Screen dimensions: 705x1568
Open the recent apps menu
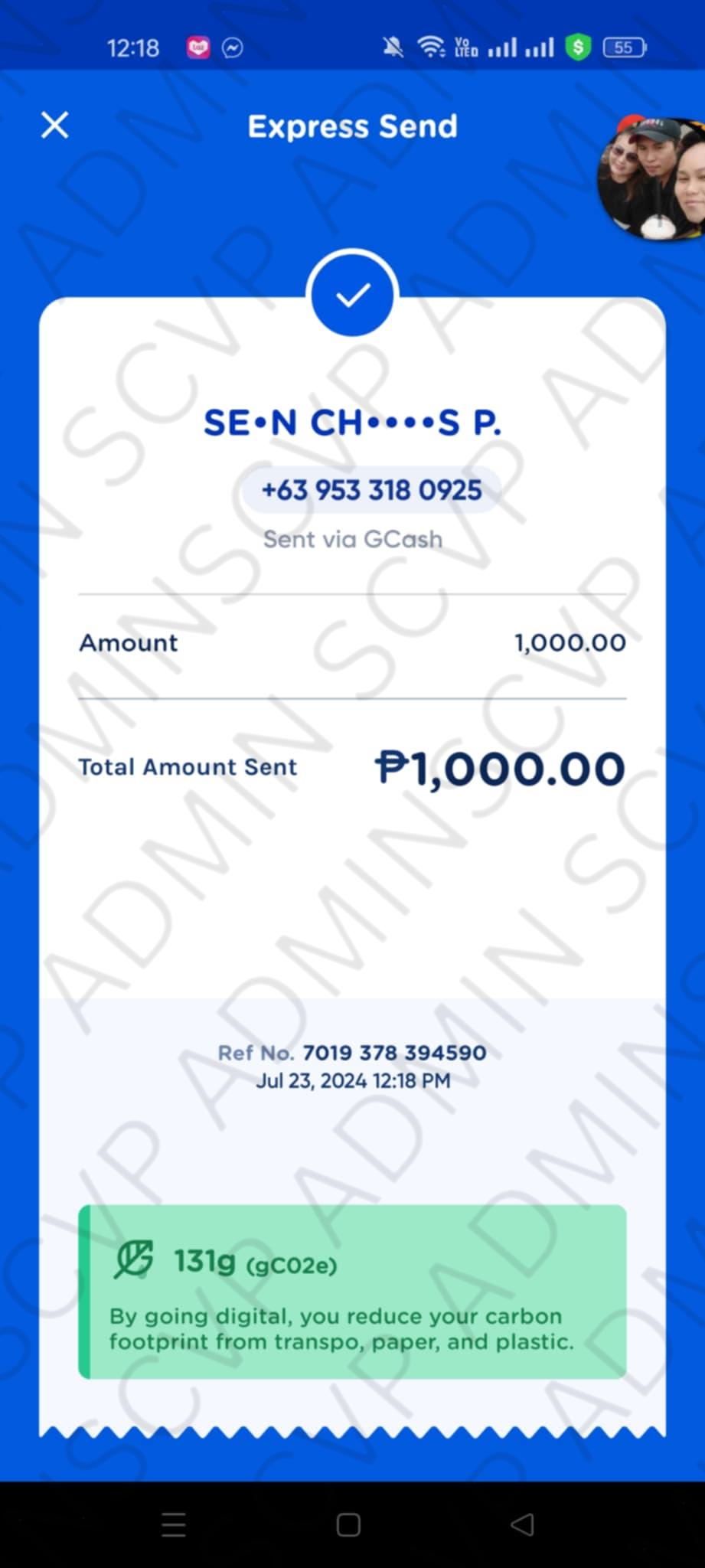tap(174, 1524)
